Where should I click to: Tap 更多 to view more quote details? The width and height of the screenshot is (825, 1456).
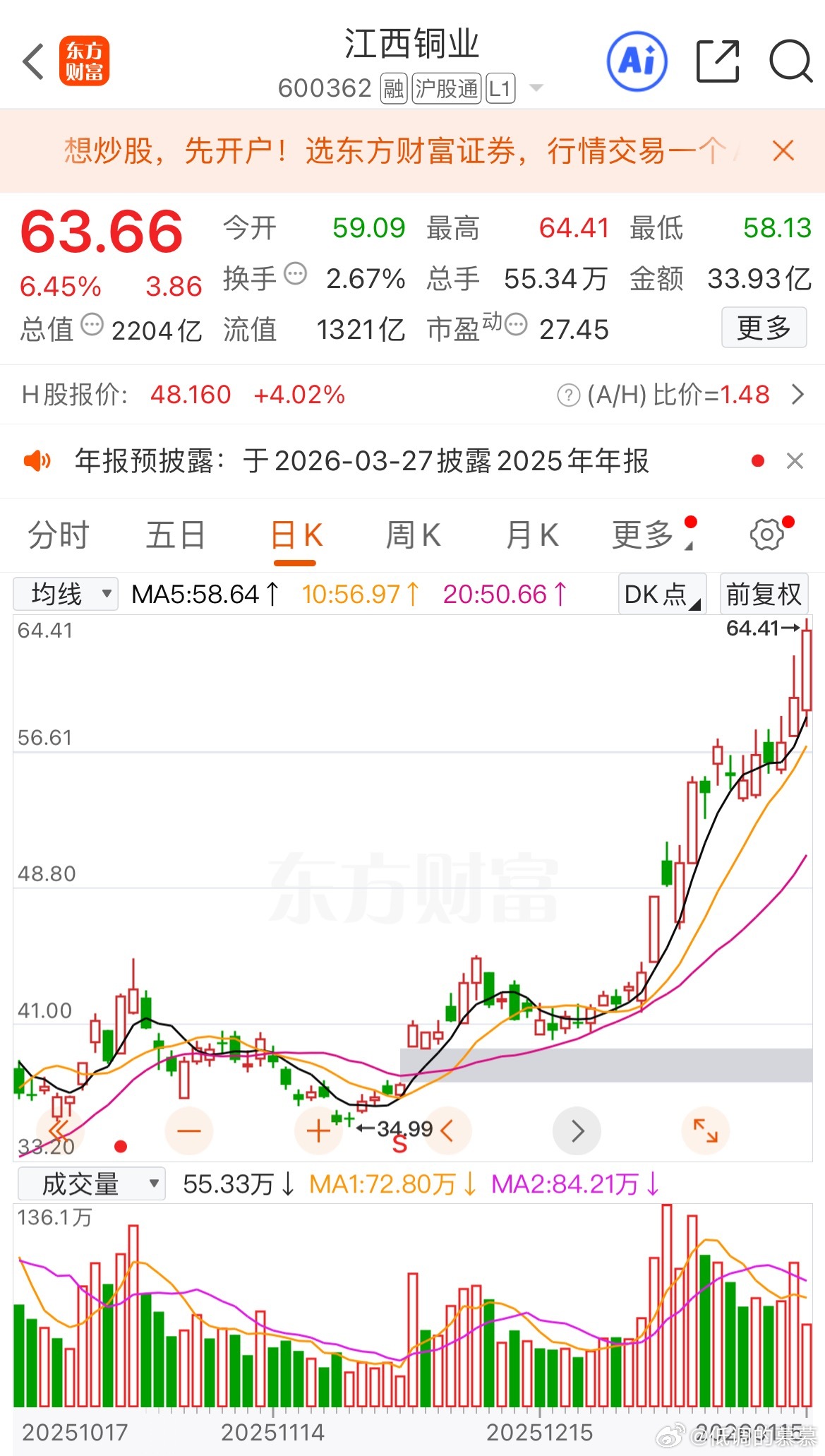tap(764, 328)
